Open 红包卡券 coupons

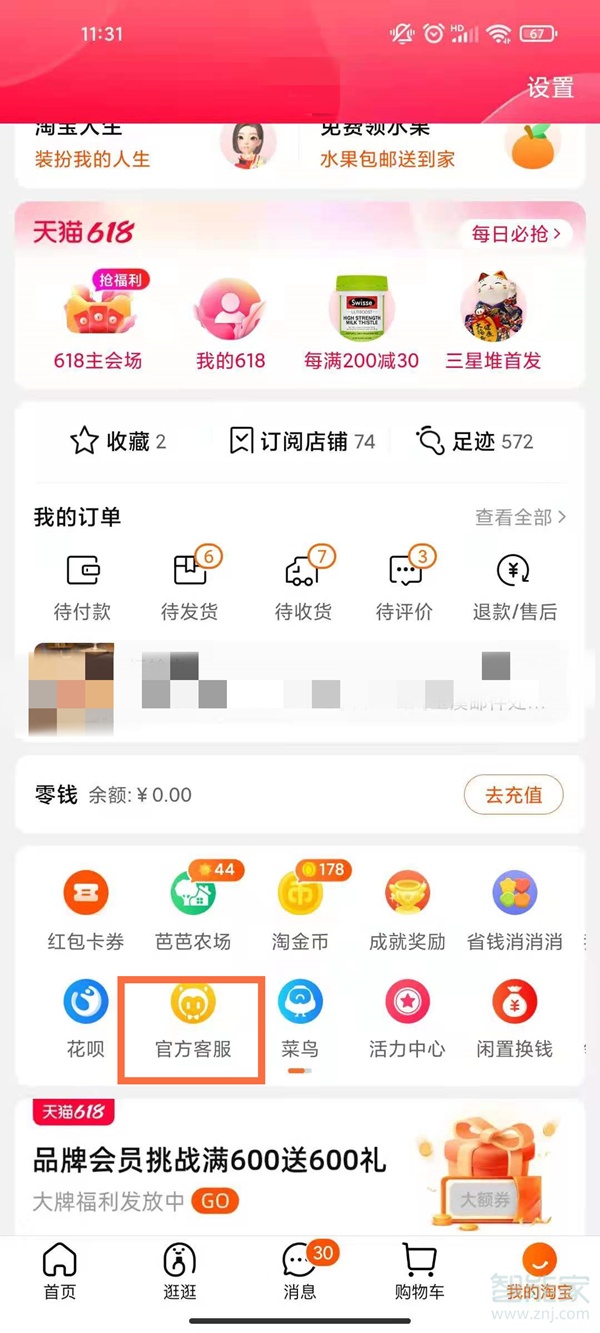pos(86,908)
